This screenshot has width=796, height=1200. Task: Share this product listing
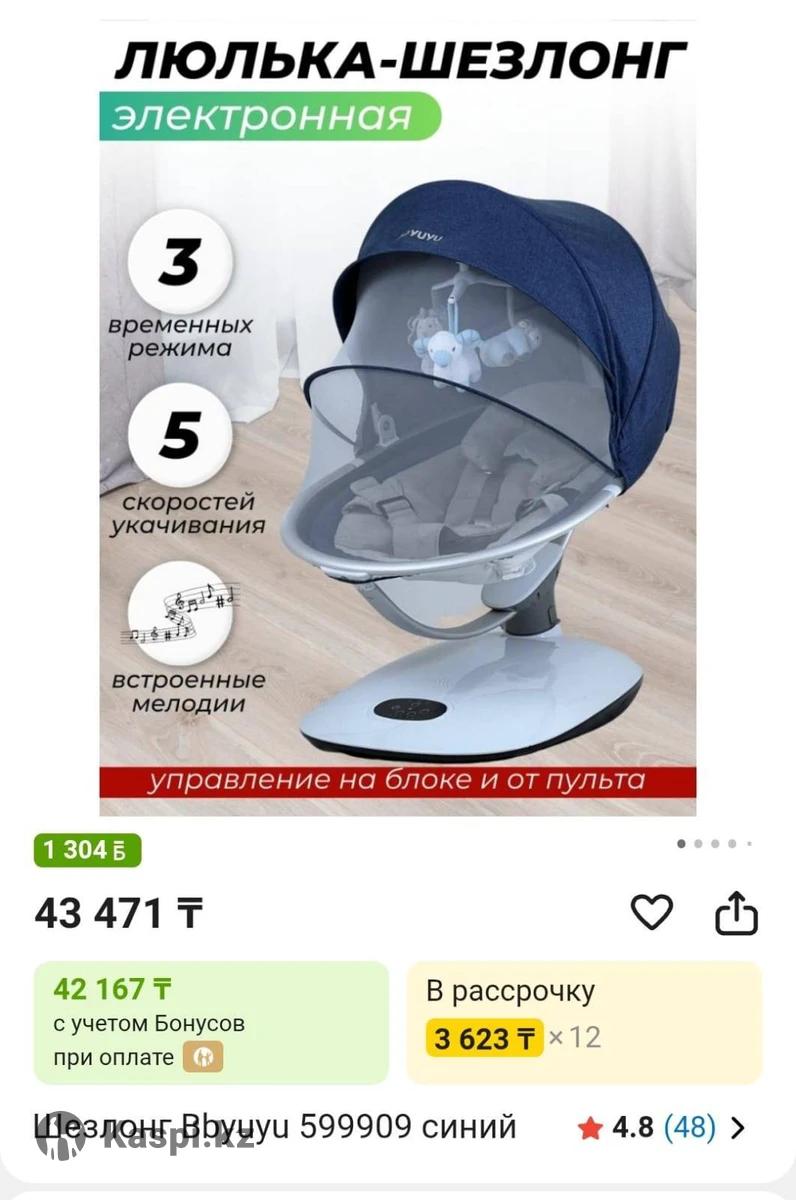pyautogui.click(x=736, y=912)
